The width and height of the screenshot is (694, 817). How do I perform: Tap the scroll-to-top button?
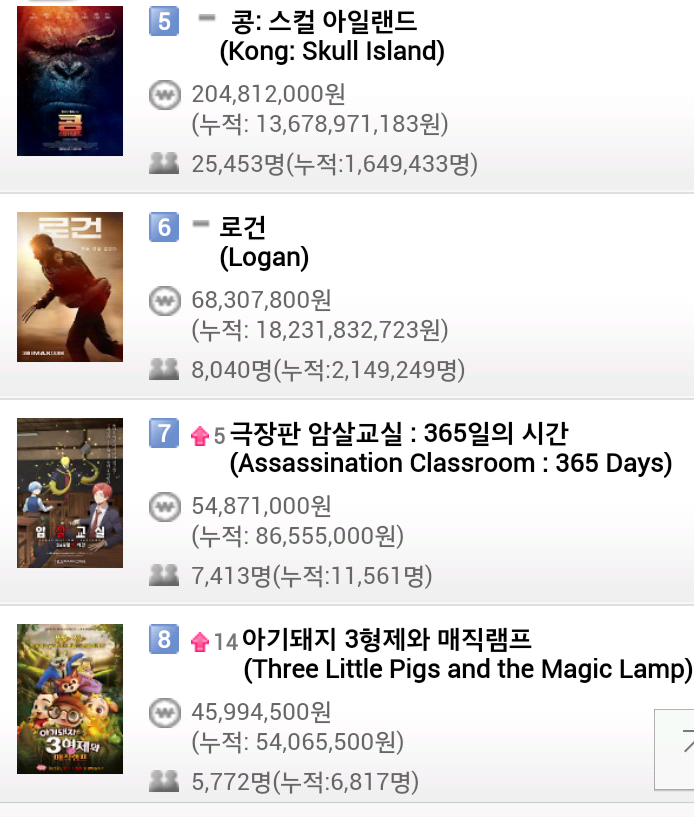678,748
